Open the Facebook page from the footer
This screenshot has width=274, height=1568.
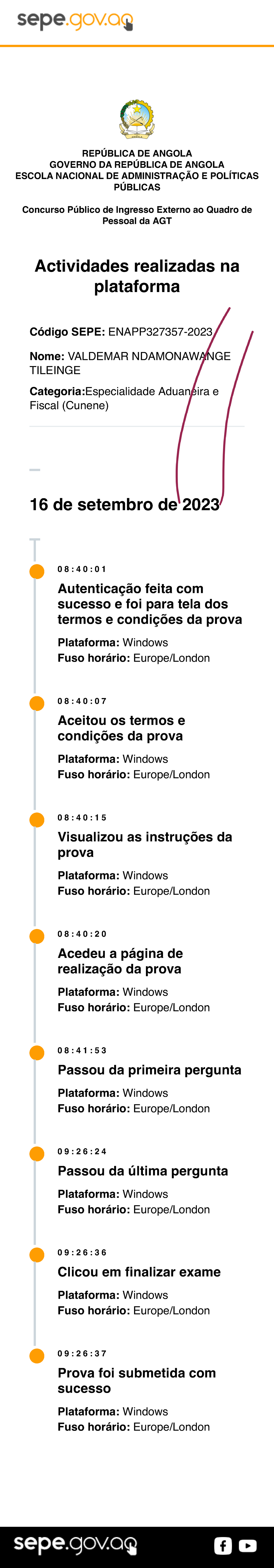point(223,1545)
